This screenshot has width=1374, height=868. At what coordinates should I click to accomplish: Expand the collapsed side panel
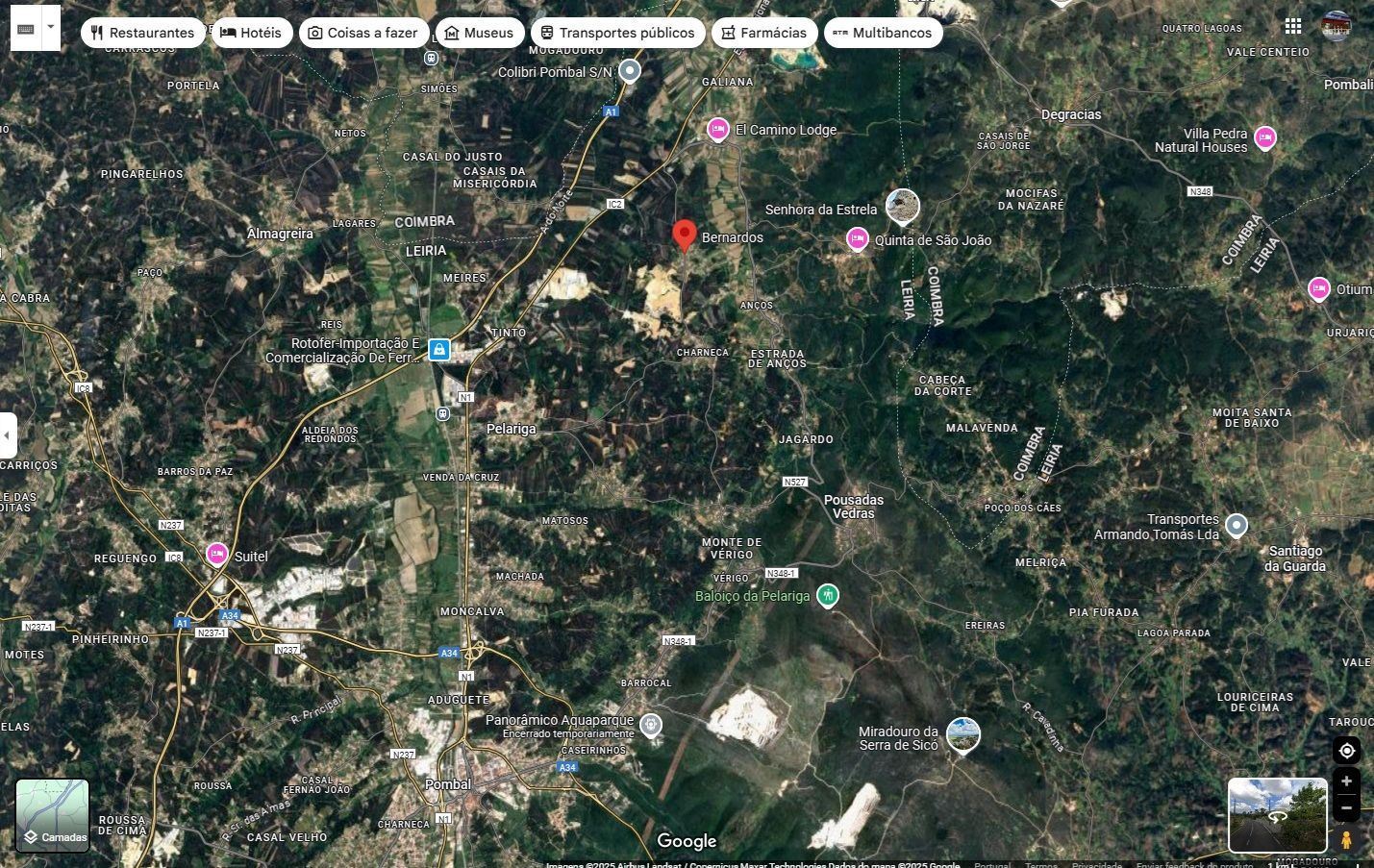click(8, 435)
